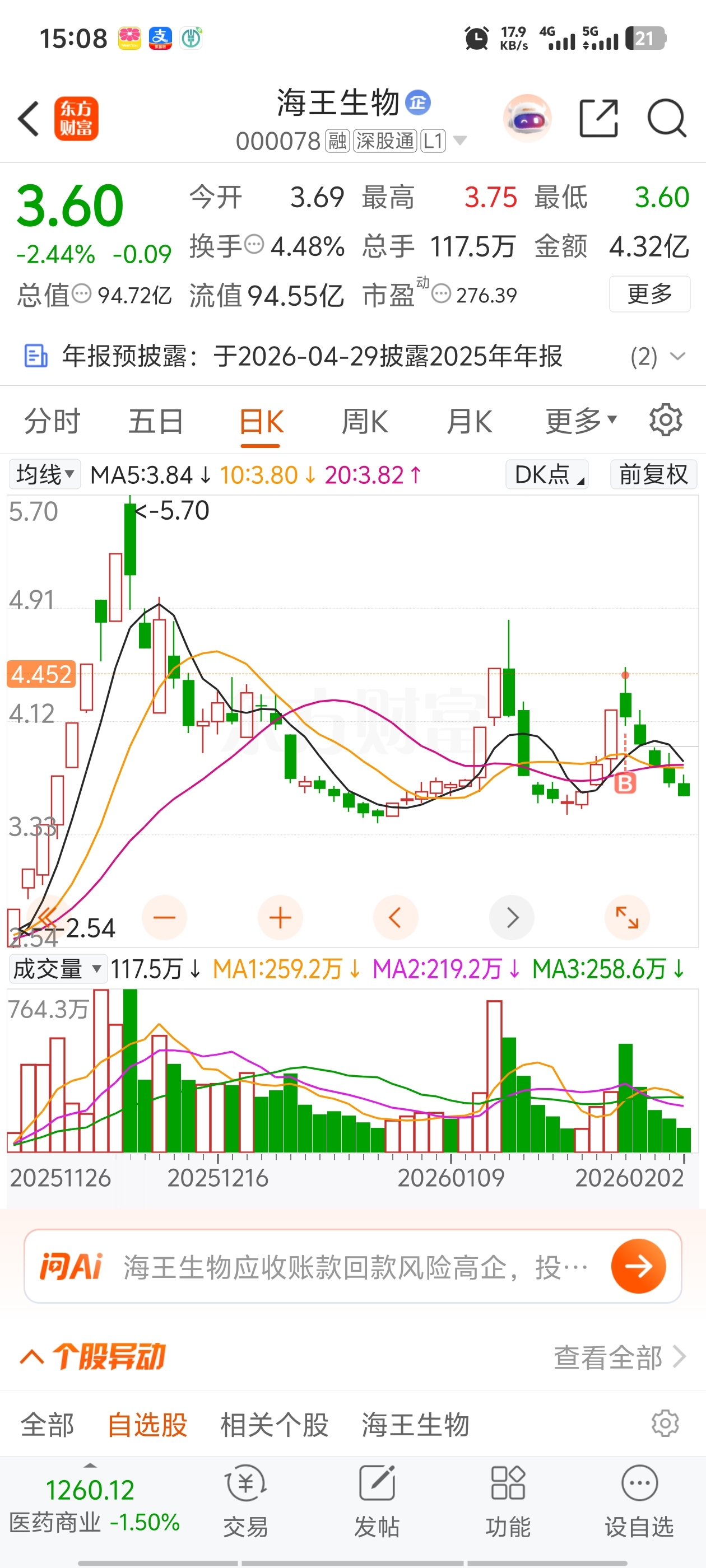
Task: Zoom in the K-line chart
Action: pyautogui.click(x=280, y=917)
